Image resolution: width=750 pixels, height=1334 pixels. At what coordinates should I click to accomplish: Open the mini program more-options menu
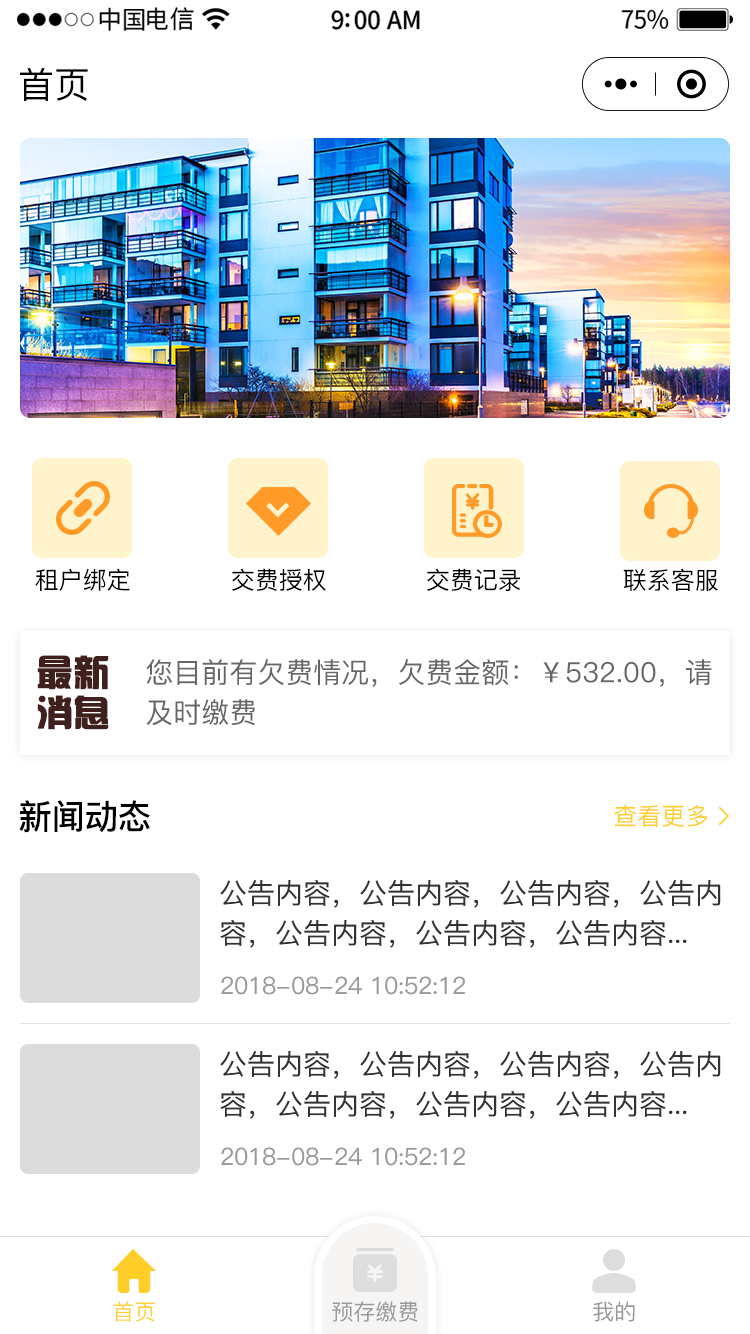621,84
